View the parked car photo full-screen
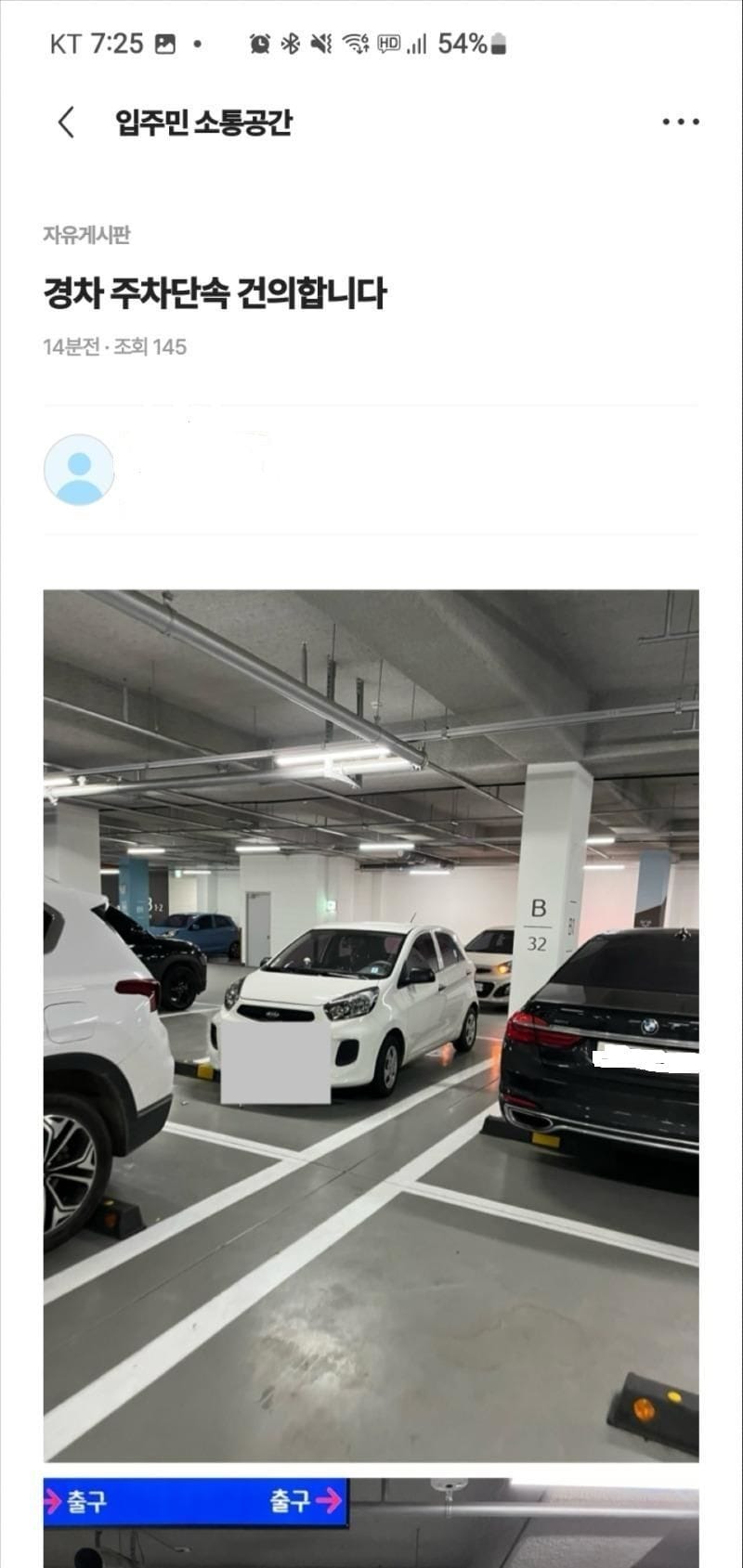Image resolution: width=743 pixels, height=1568 pixels. coord(371,1025)
